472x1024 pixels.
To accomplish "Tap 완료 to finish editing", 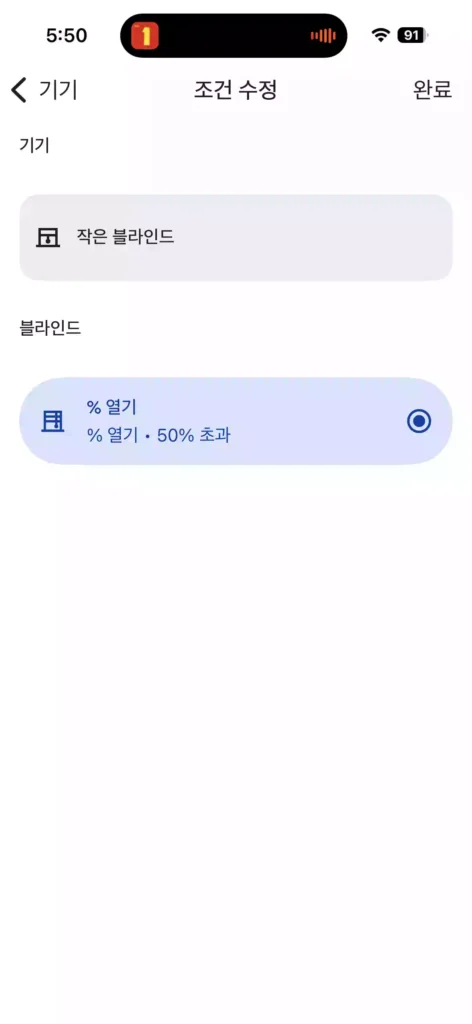I will [x=432, y=89].
